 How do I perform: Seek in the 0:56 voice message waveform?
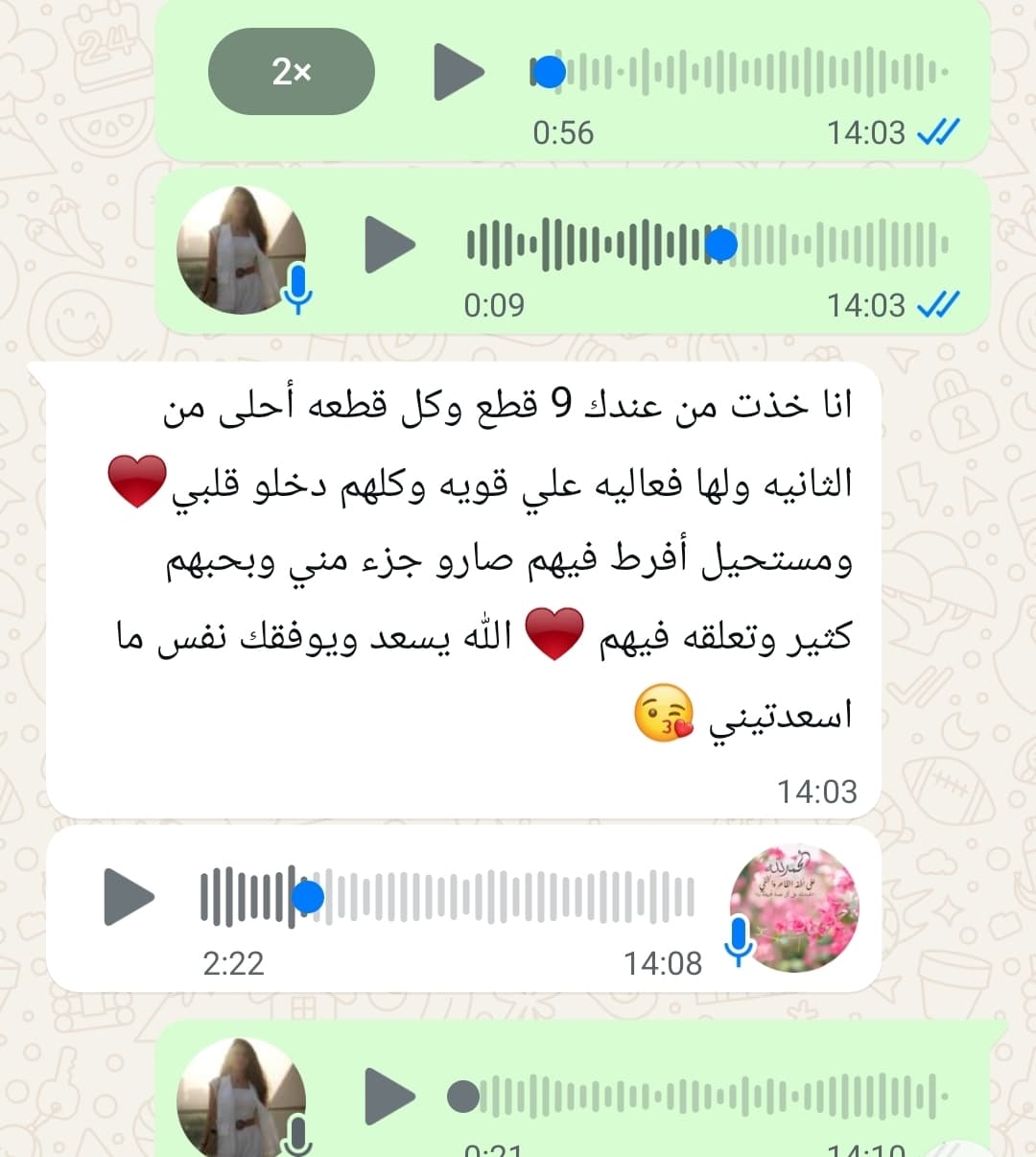coord(748,72)
